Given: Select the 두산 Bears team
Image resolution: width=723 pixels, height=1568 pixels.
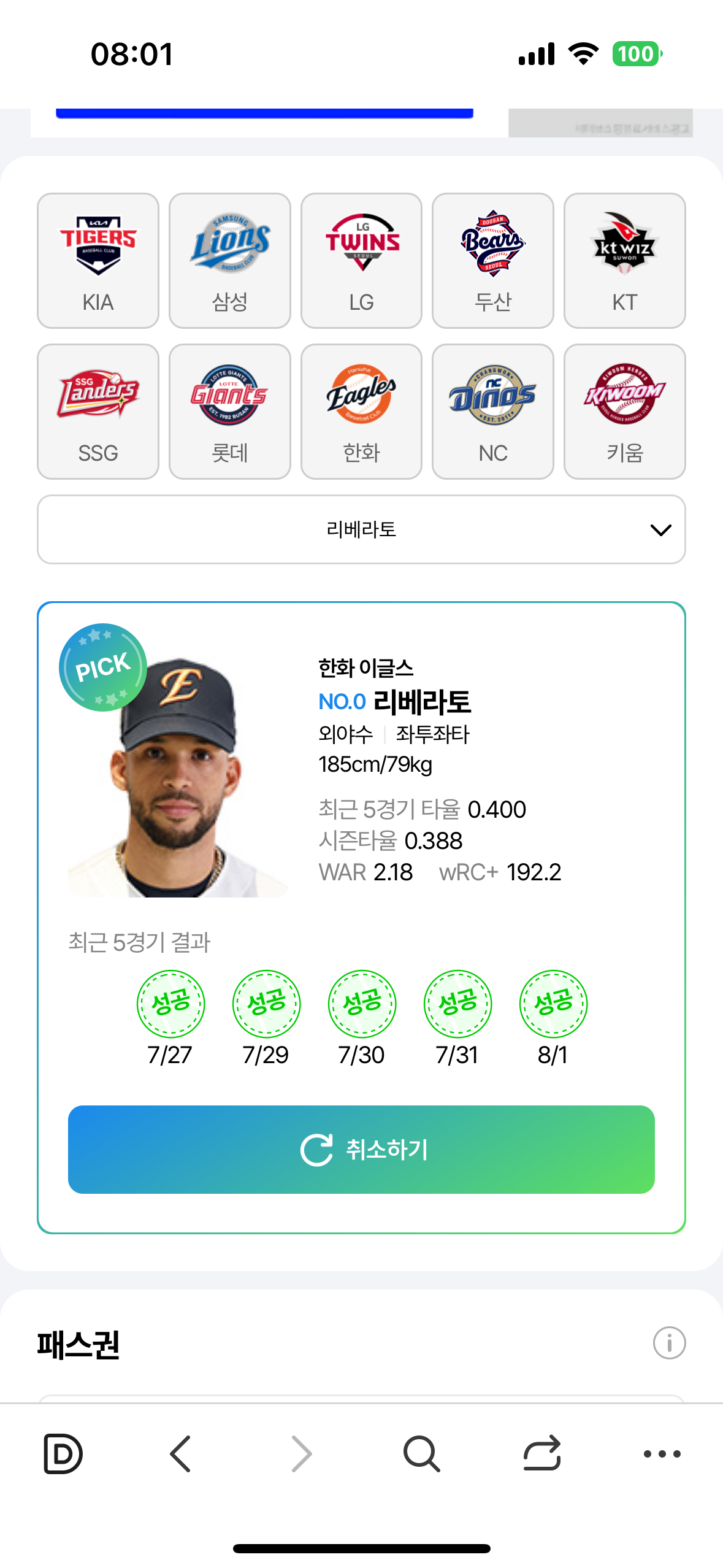Looking at the screenshot, I should tap(492, 261).
